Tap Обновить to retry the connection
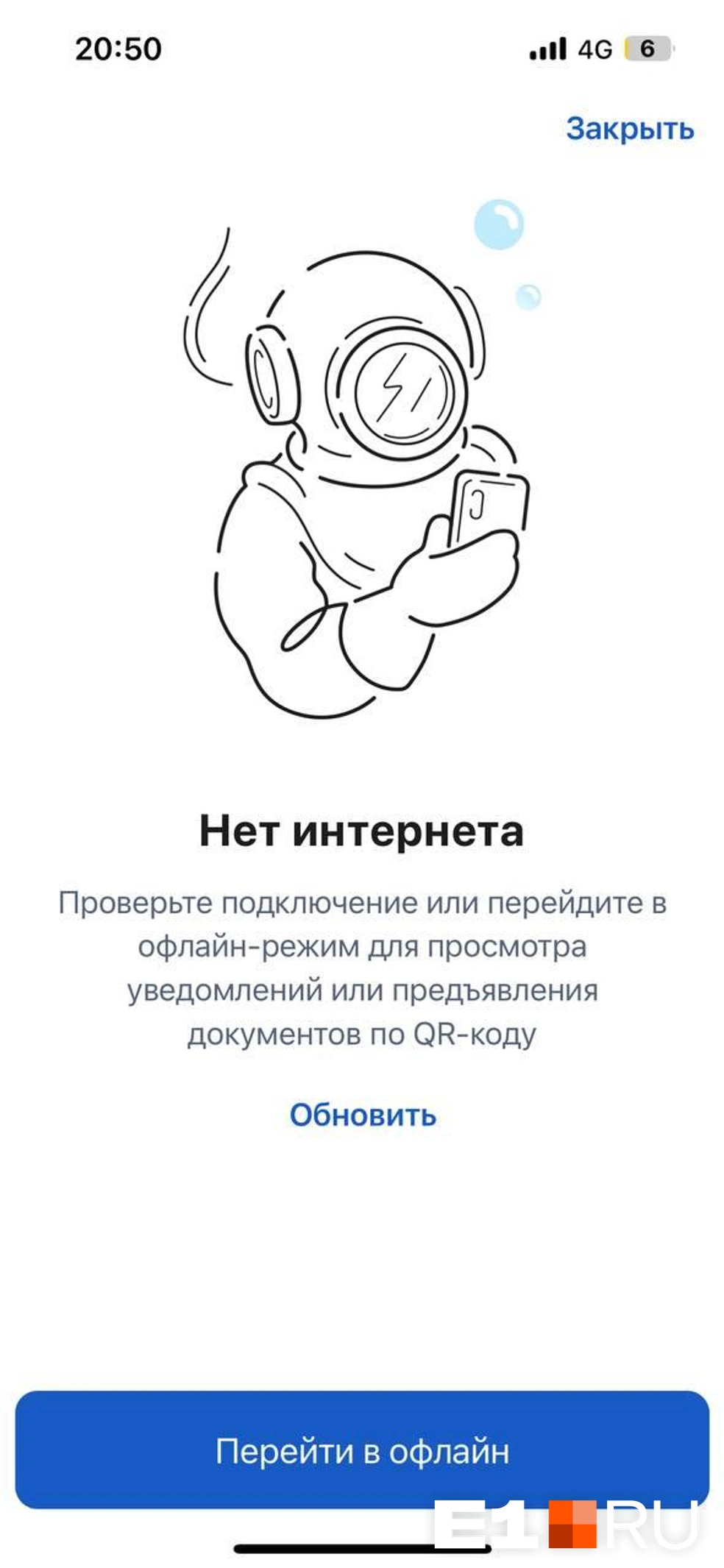This screenshot has height=1568, width=724. (x=363, y=1115)
